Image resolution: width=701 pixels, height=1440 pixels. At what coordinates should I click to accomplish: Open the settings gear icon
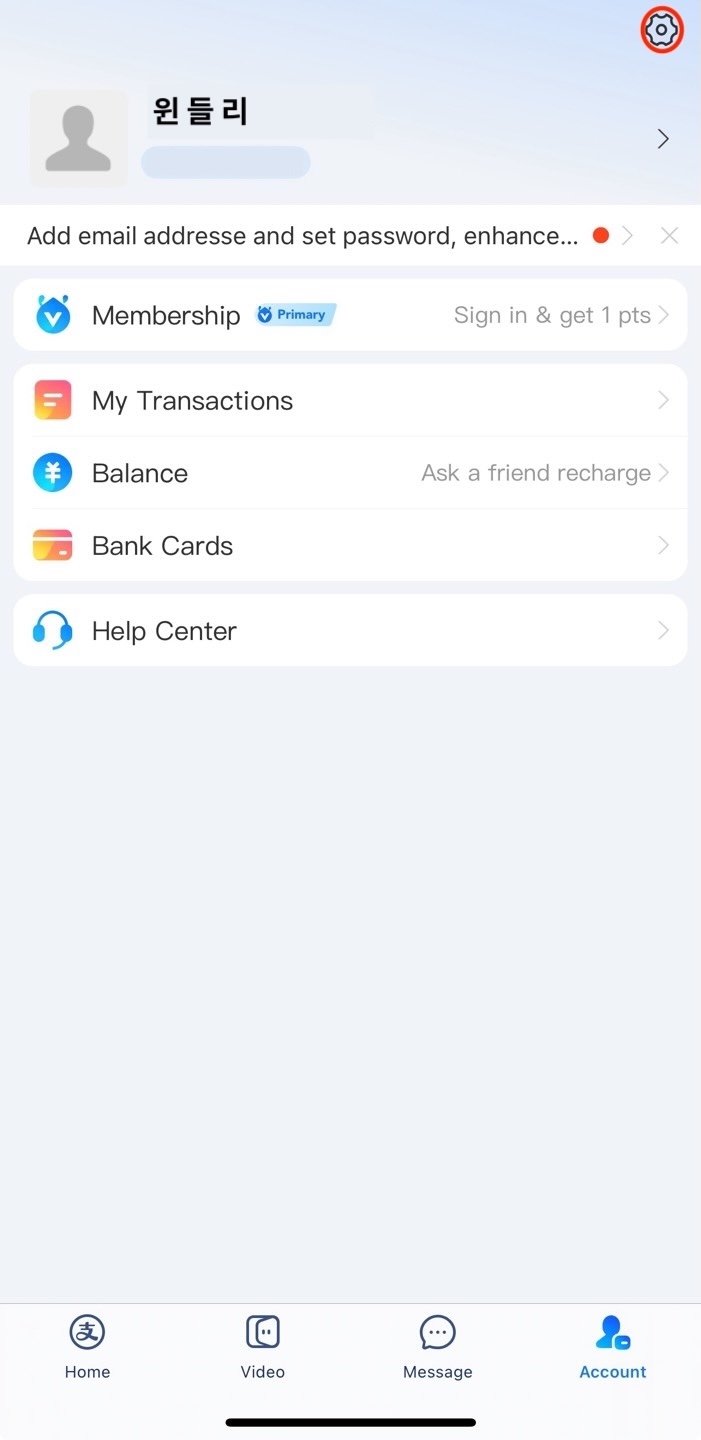click(661, 30)
